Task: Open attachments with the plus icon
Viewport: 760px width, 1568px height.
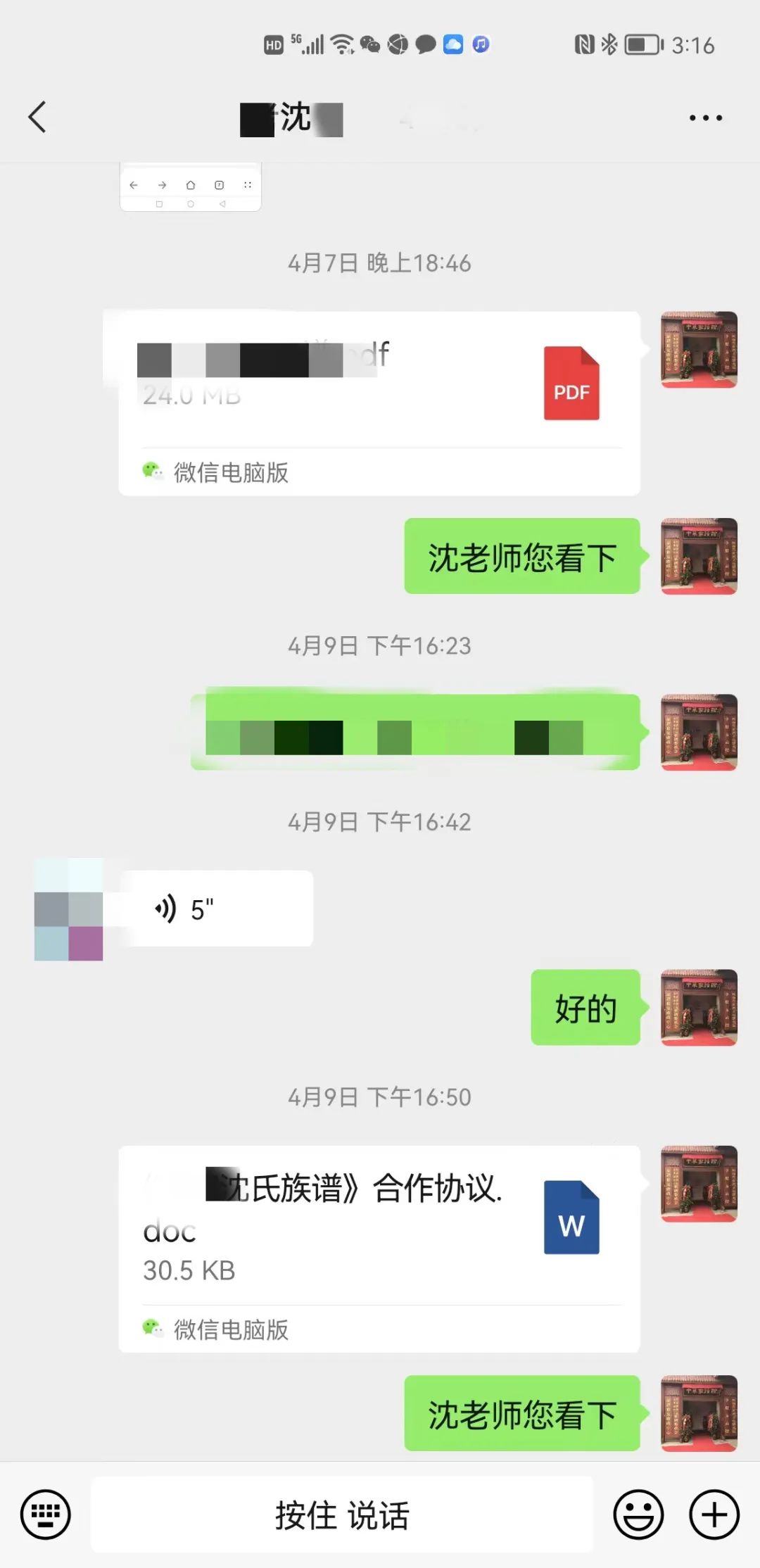Action: (x=714, y=1514)
